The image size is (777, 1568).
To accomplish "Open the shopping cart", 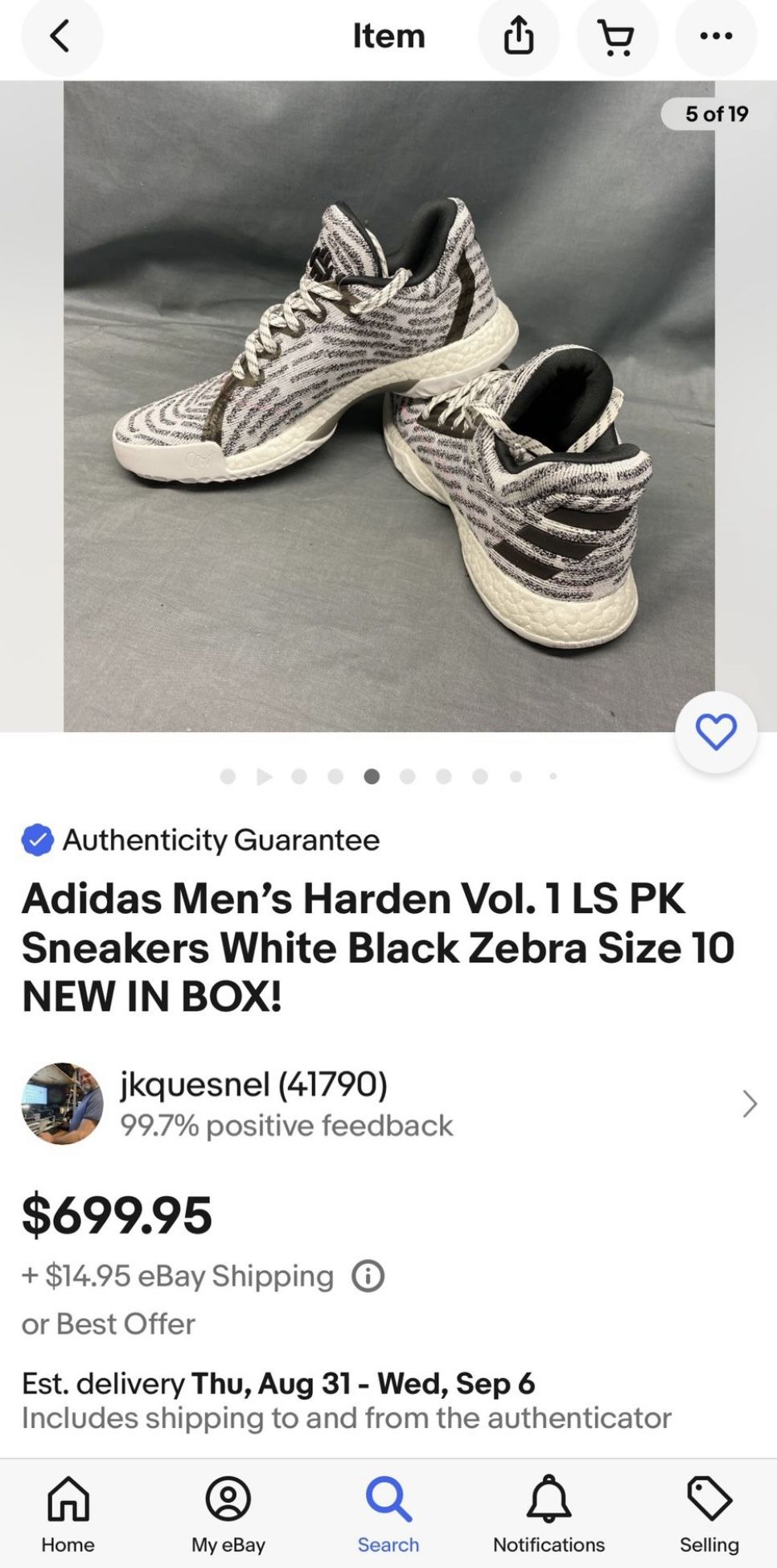I will point(617,36).
